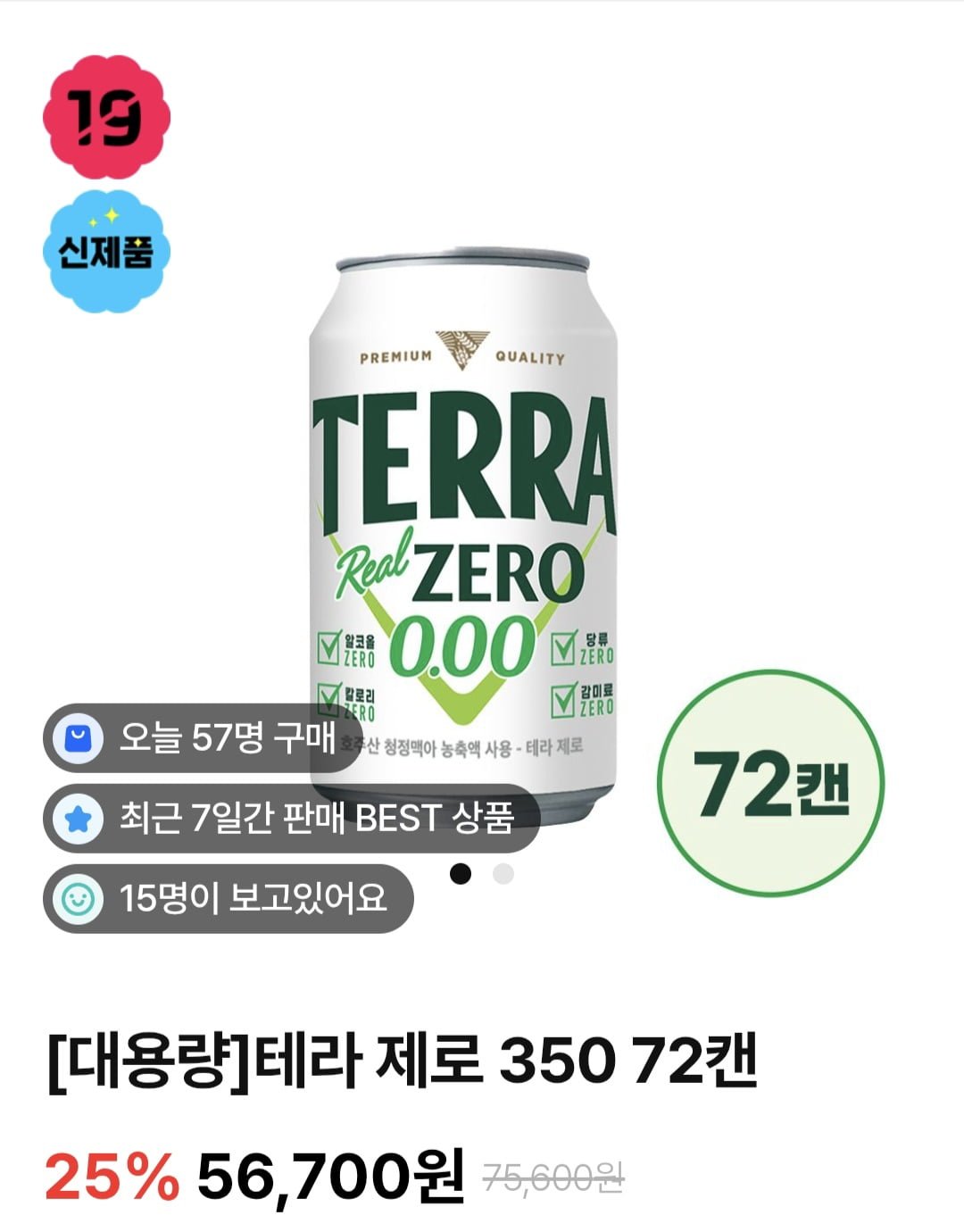This screenshot has width=964, height=1232.
Task: Open the Terra Zero product image
Action: click(x=462, y=500)
